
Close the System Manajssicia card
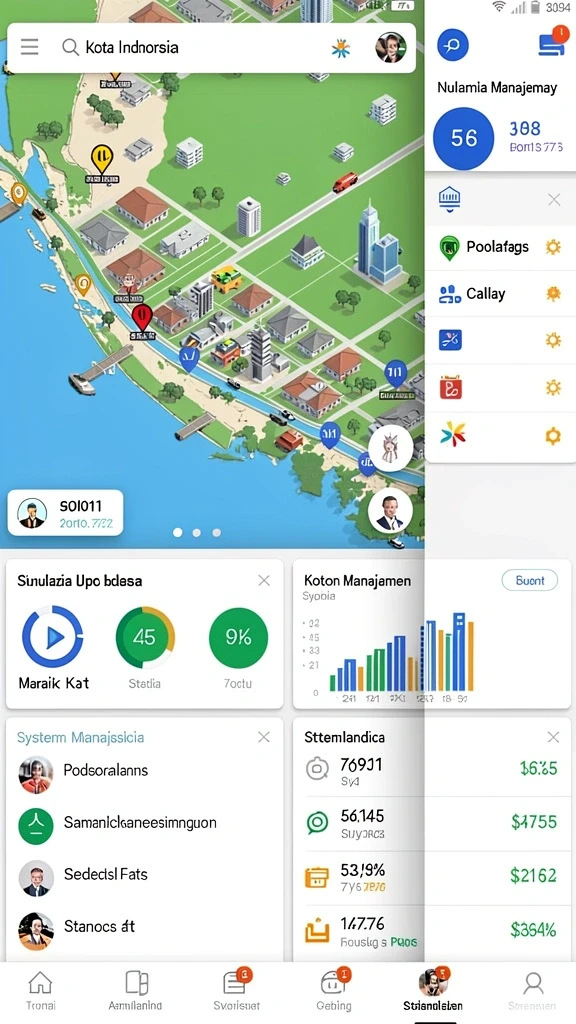(264, 737)
